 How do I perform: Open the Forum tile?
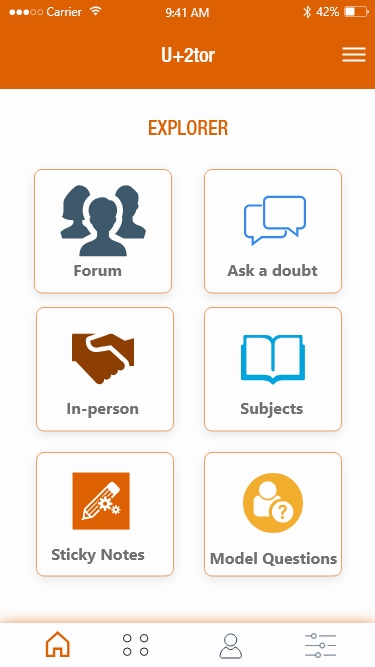[103, 231]
